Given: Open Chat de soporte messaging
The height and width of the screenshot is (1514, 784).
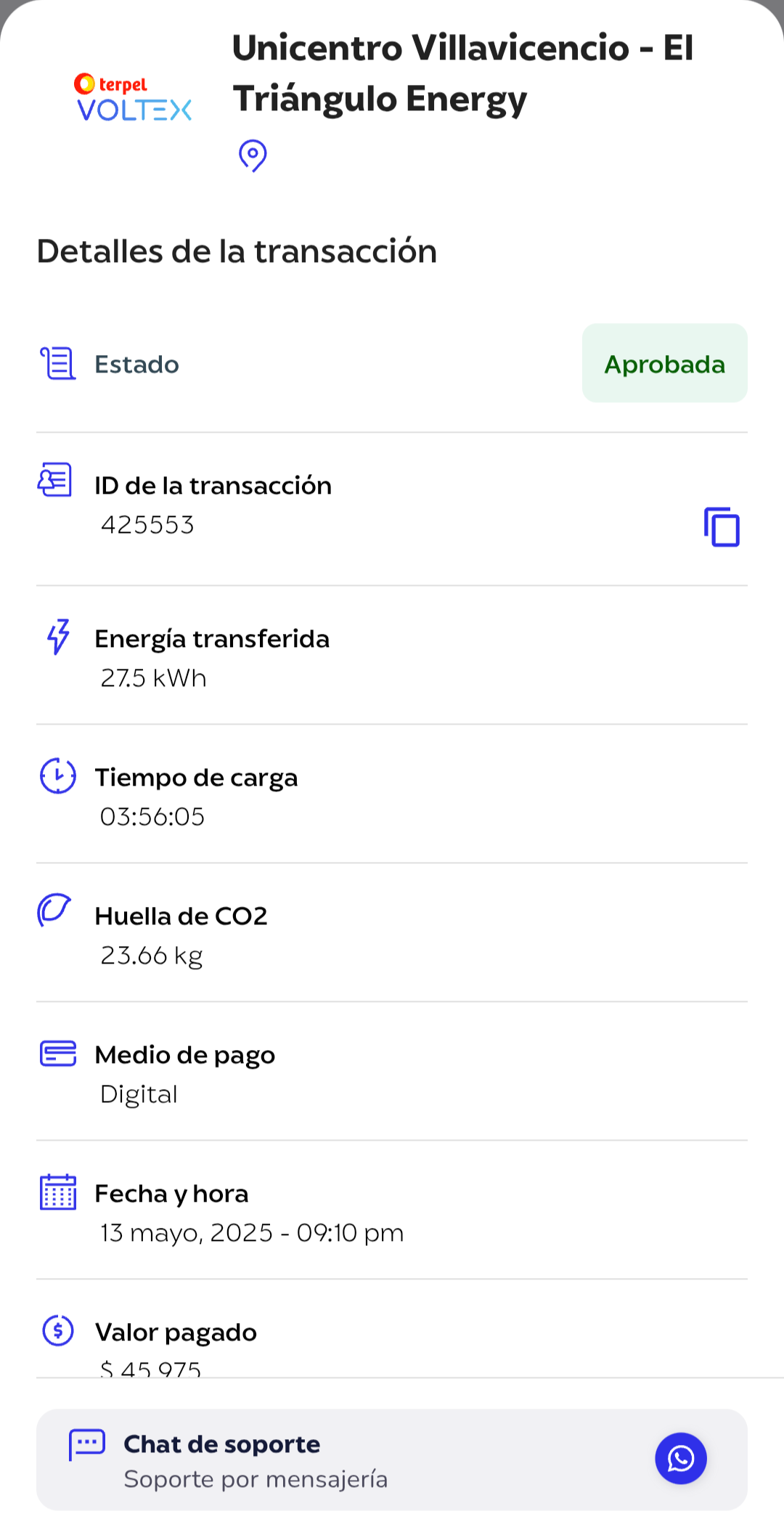Looking at the screenshot, I should click(x=680, y=1458).
